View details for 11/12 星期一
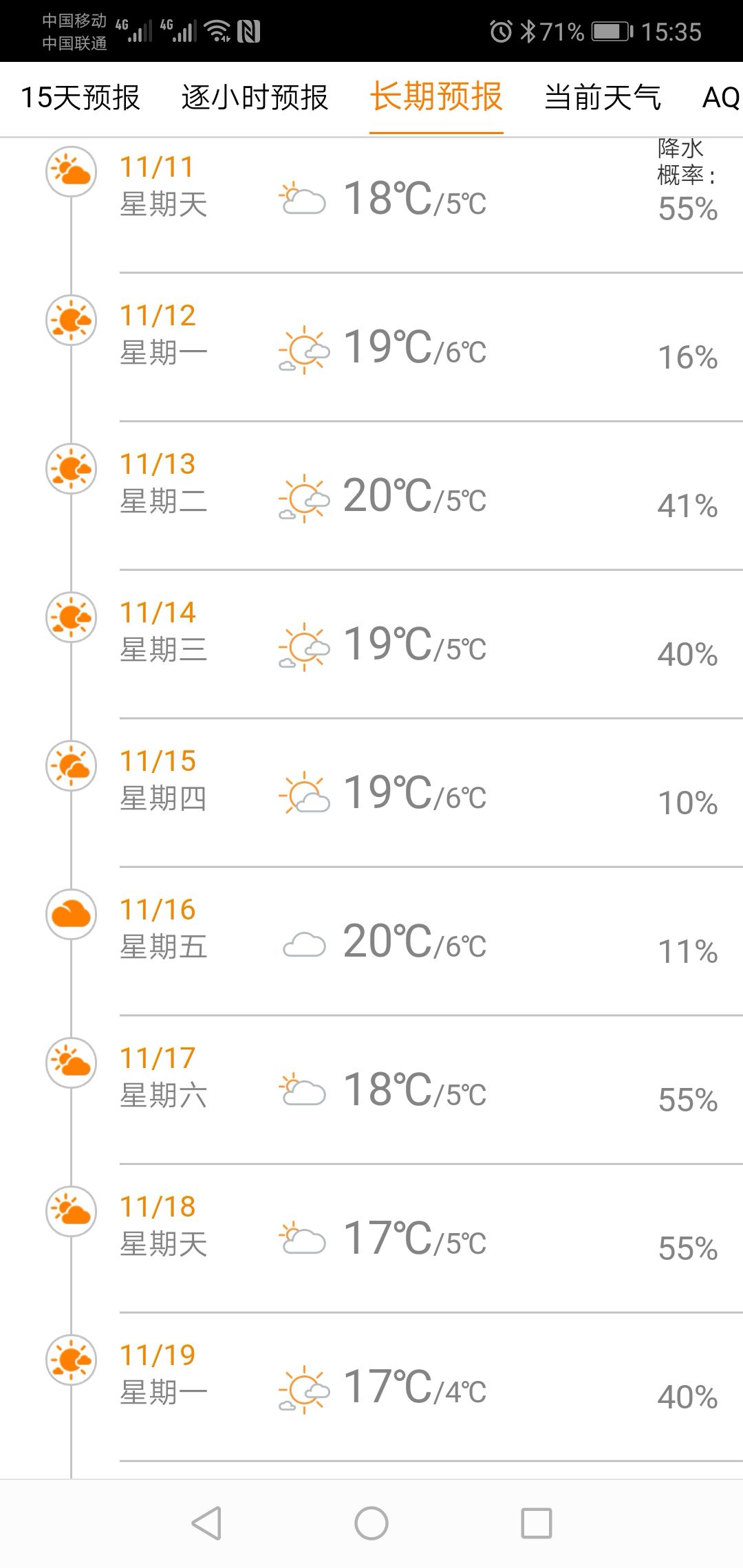 click(413, 347)
